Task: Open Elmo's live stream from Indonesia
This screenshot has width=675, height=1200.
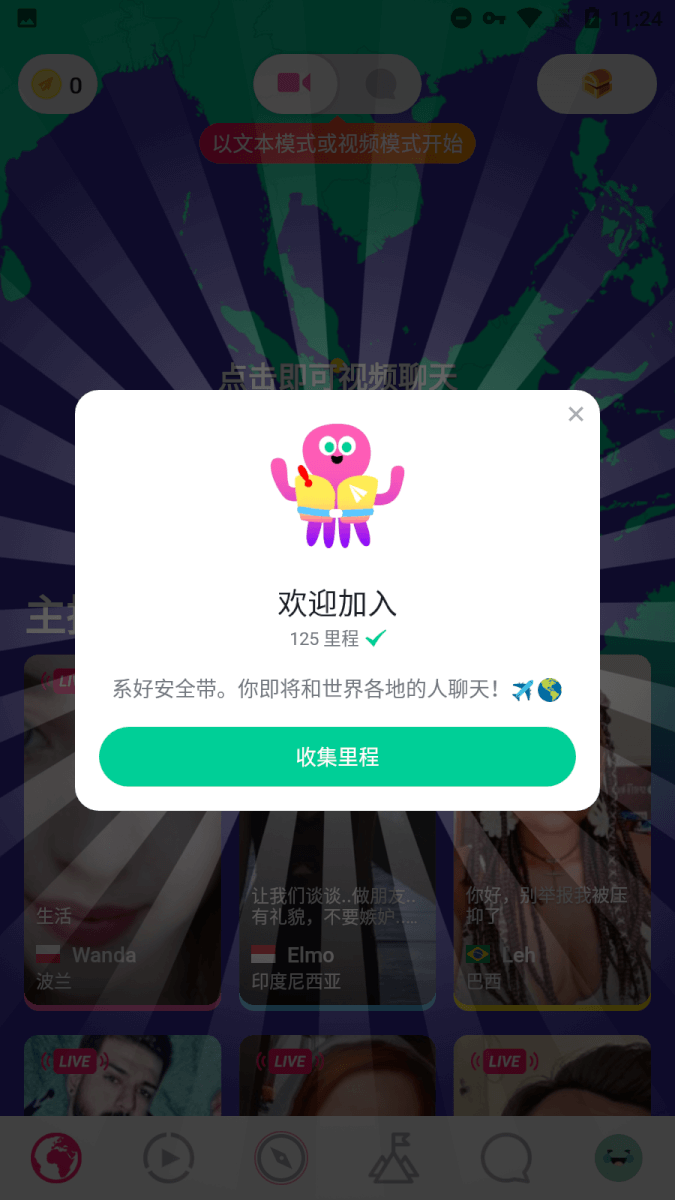Action: (x=337, y=900)
